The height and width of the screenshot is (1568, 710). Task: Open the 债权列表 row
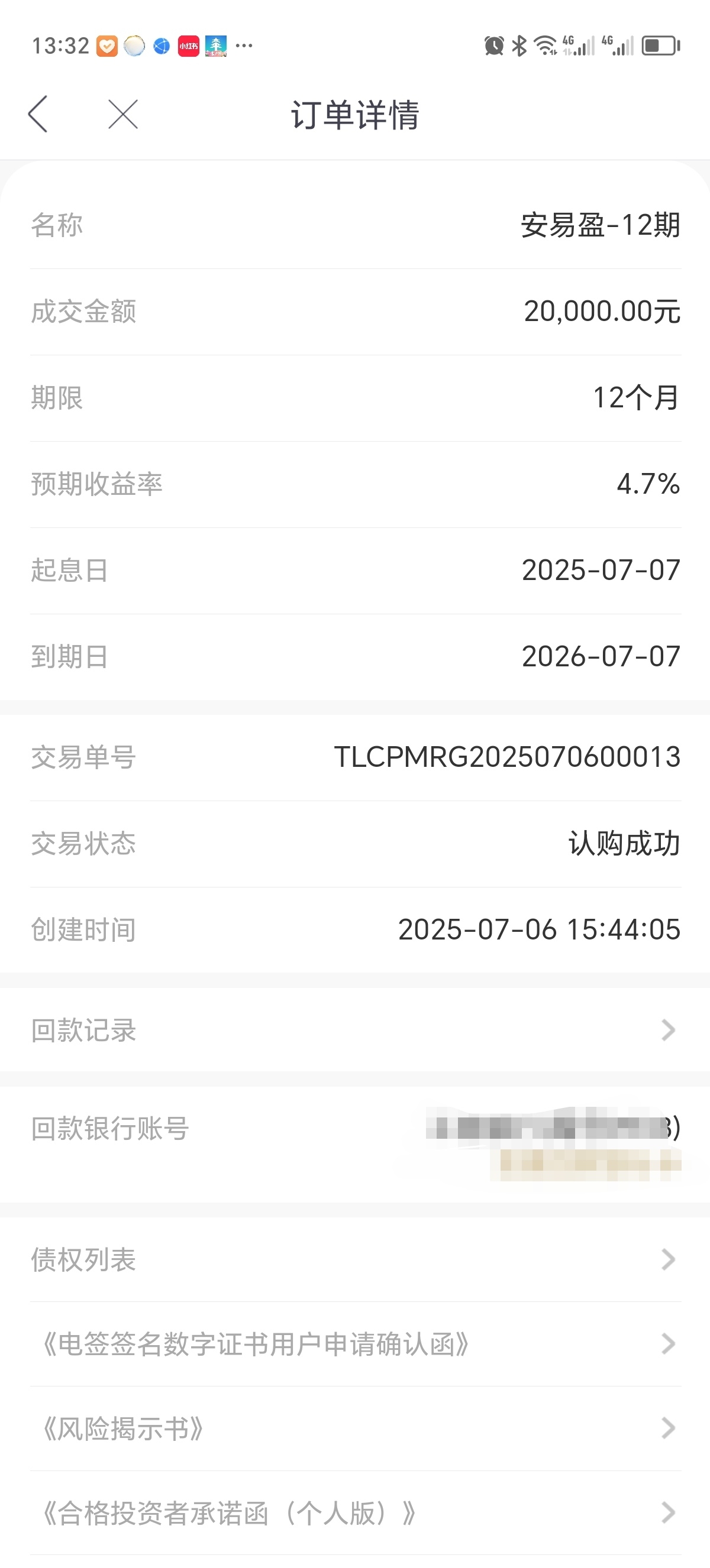pyautogui.click(x=355, y=1259)
